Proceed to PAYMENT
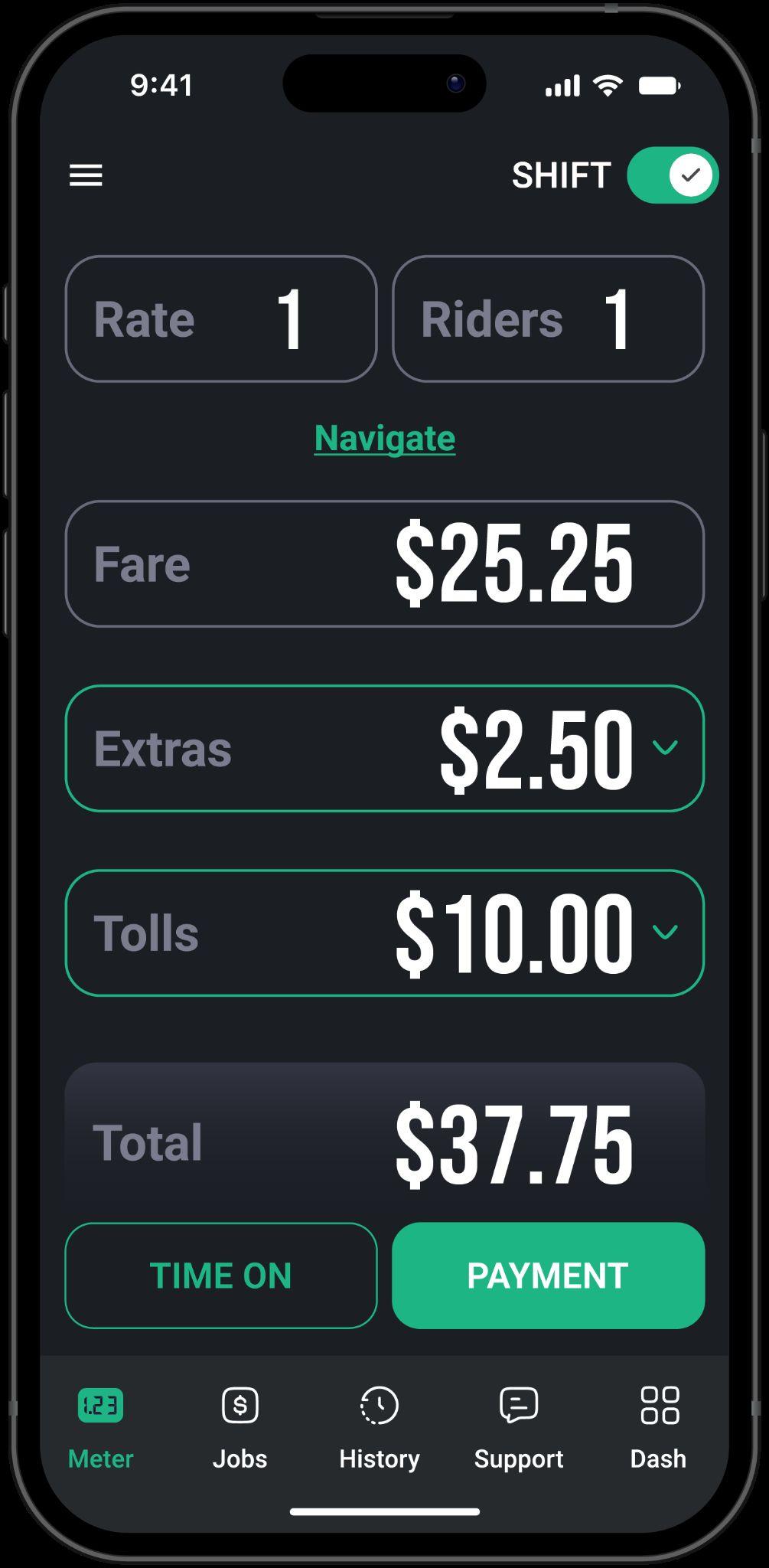 (x=548, y=1276)
